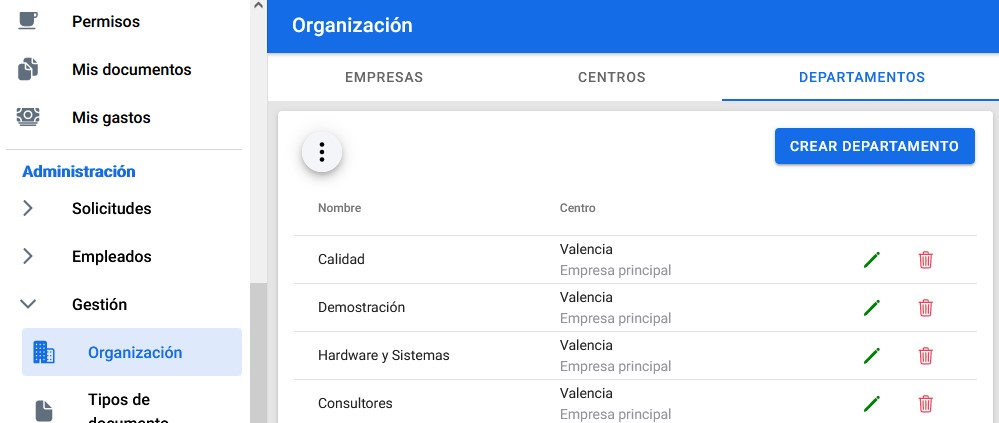
Task: Delete the Calidad department
Action: point(926,260)
